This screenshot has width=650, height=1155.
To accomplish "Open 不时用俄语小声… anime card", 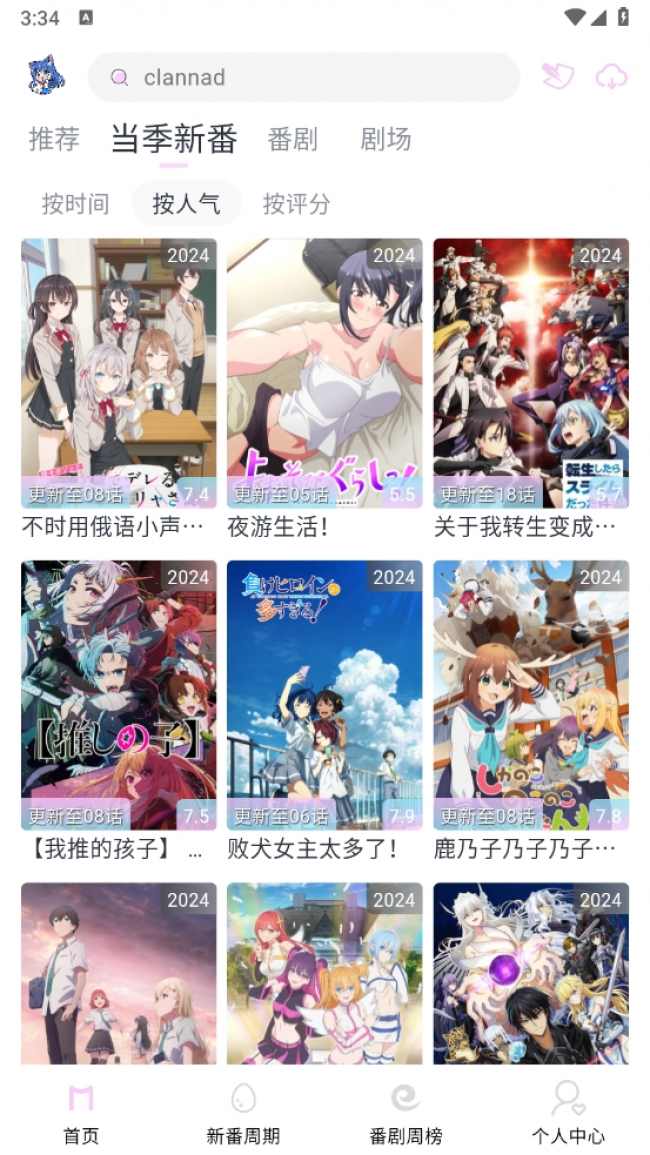I will [119, 389].
